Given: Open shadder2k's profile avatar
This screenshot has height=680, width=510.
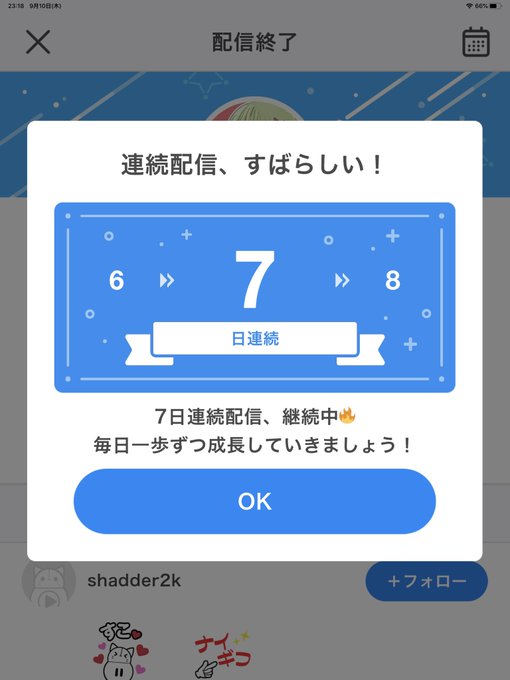Looking at the screenshot, I should pos(49,582).
